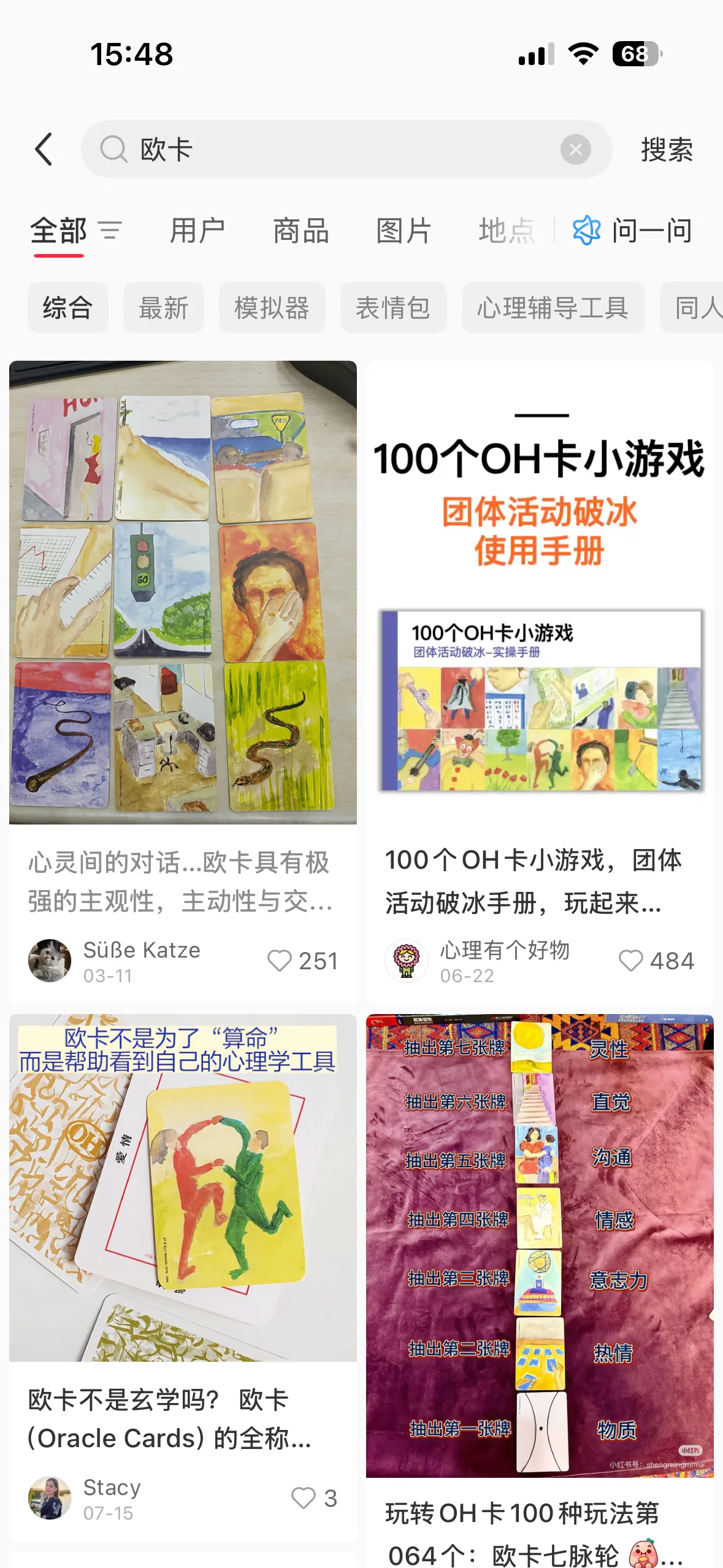This screenshot has width=723, height=1568.
Task: Switch to the 用户 tab
Action: point(197,231)
